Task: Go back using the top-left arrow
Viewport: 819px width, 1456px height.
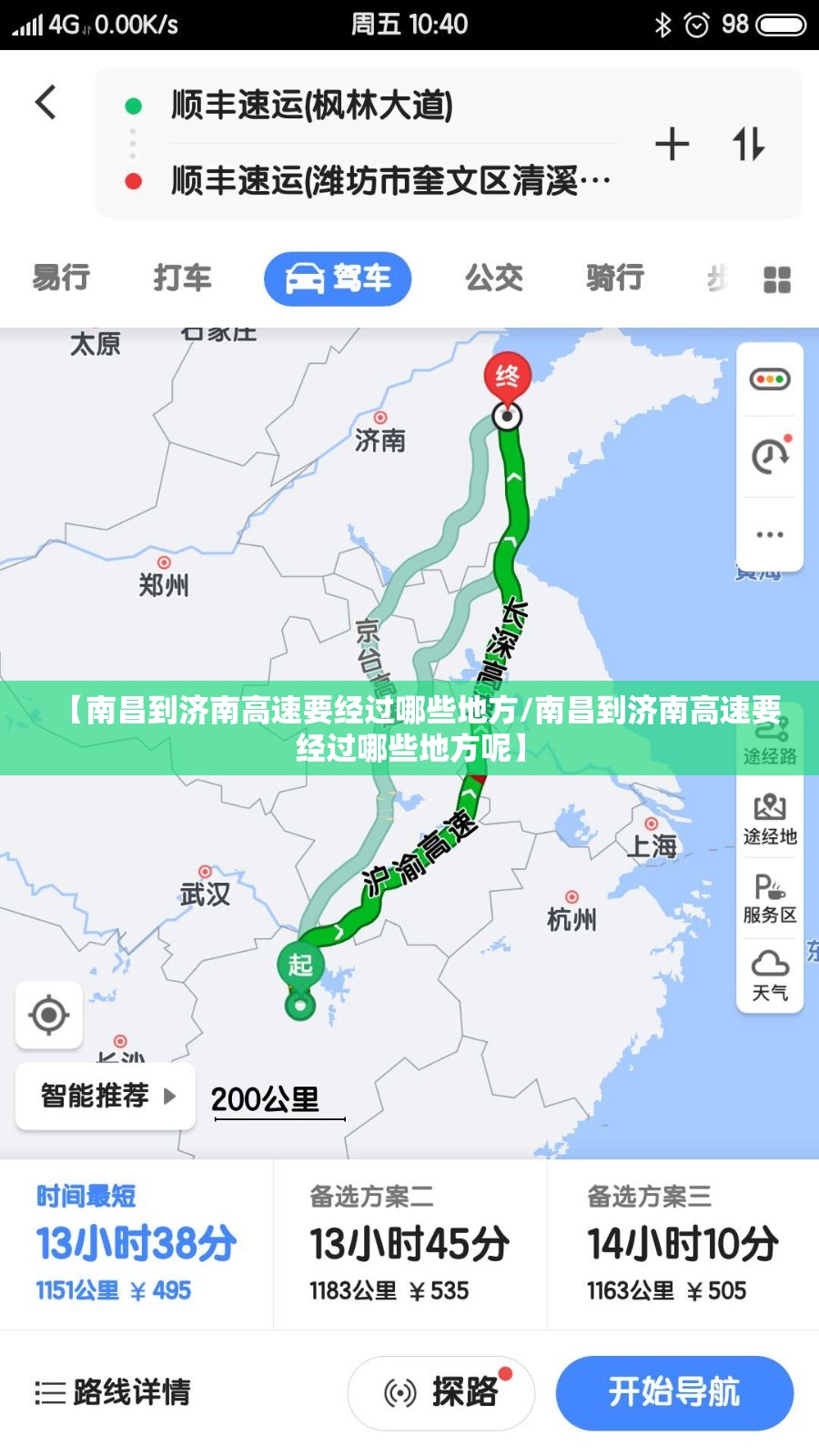Action: (45, 102)
